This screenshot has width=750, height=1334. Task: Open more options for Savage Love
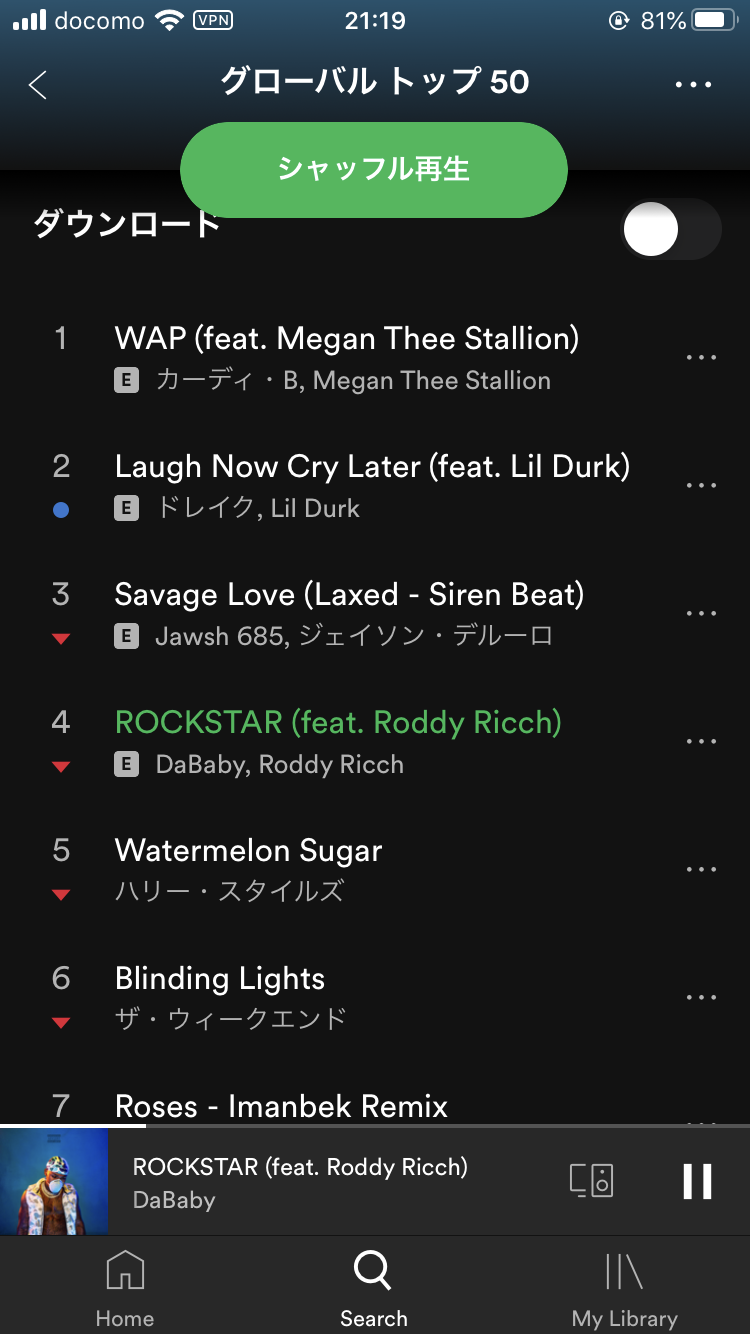[701, 613]
